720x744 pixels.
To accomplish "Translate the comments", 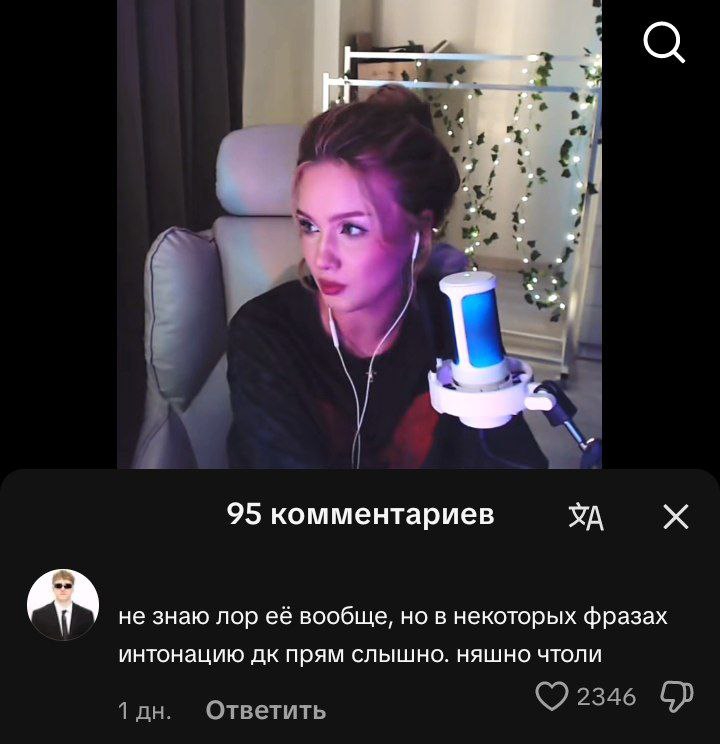I will (x=586, y=516).
